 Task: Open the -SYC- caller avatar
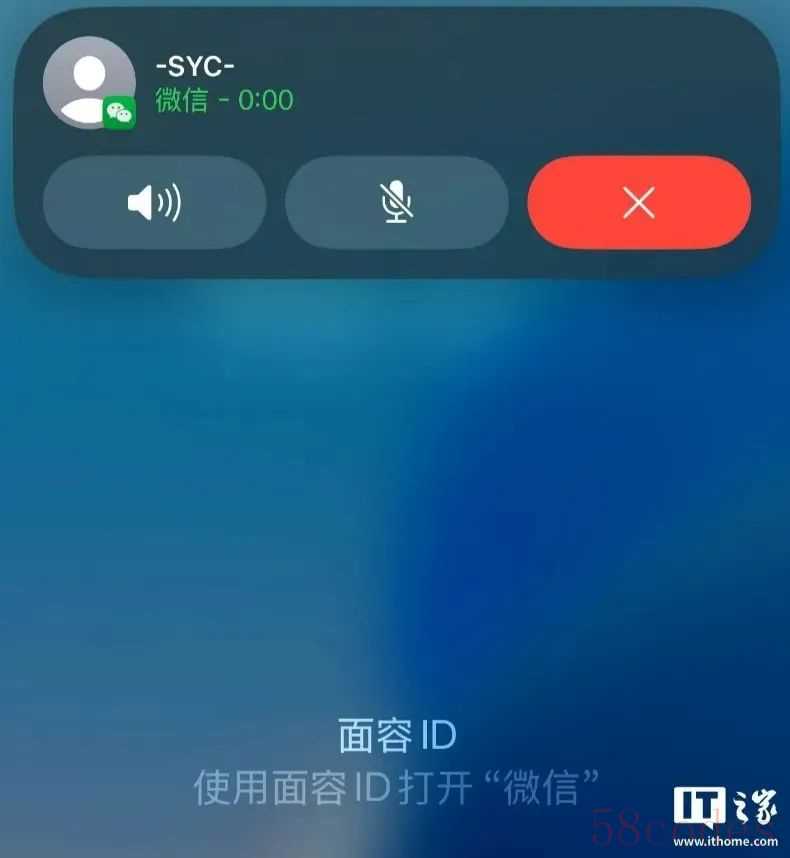[x=88, y=83]
